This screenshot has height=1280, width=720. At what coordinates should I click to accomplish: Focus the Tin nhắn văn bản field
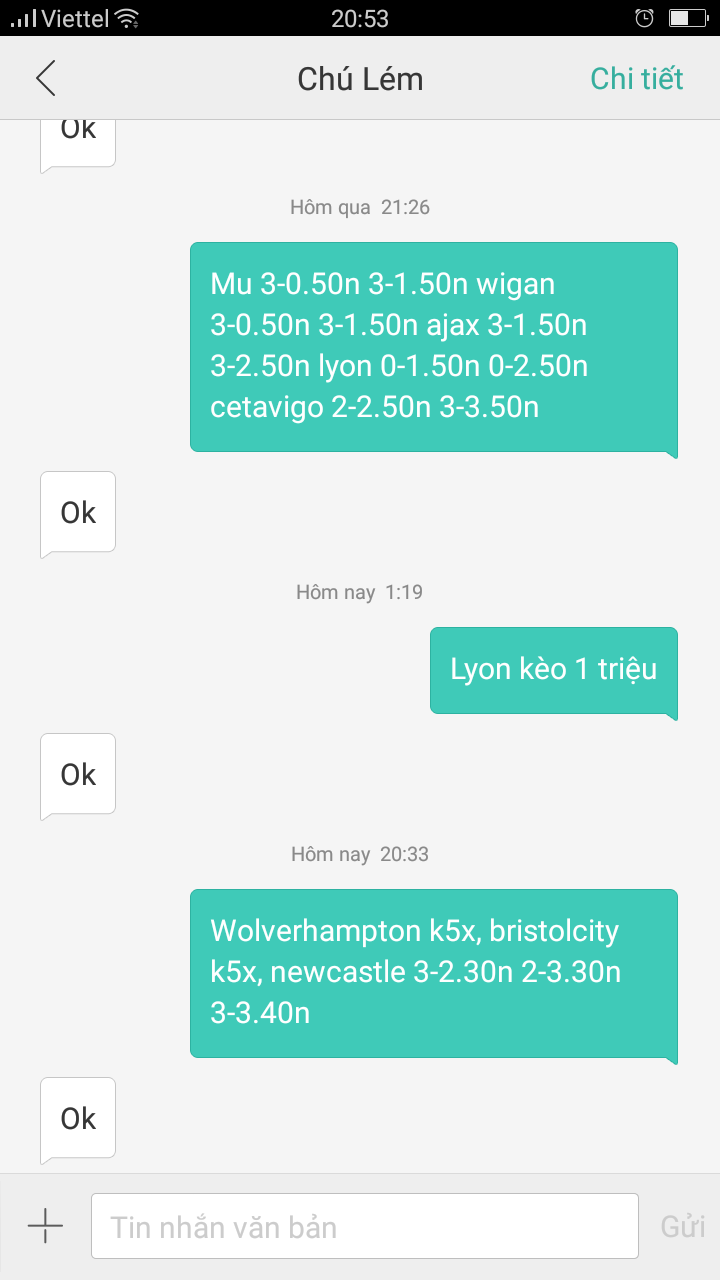(x=364, y=1226)
